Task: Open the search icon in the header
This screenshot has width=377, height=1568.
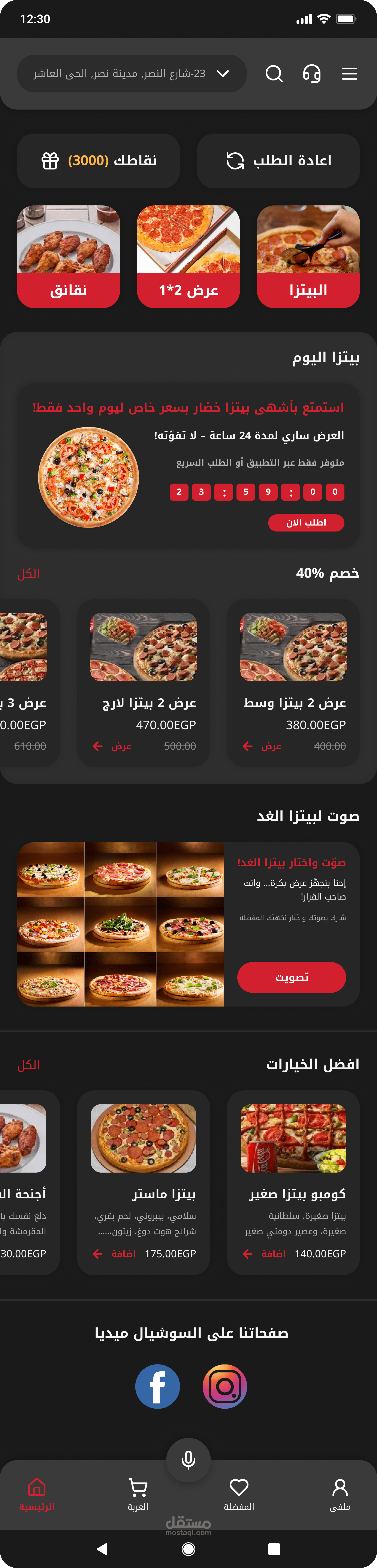Action: click(x=274, y=74)
